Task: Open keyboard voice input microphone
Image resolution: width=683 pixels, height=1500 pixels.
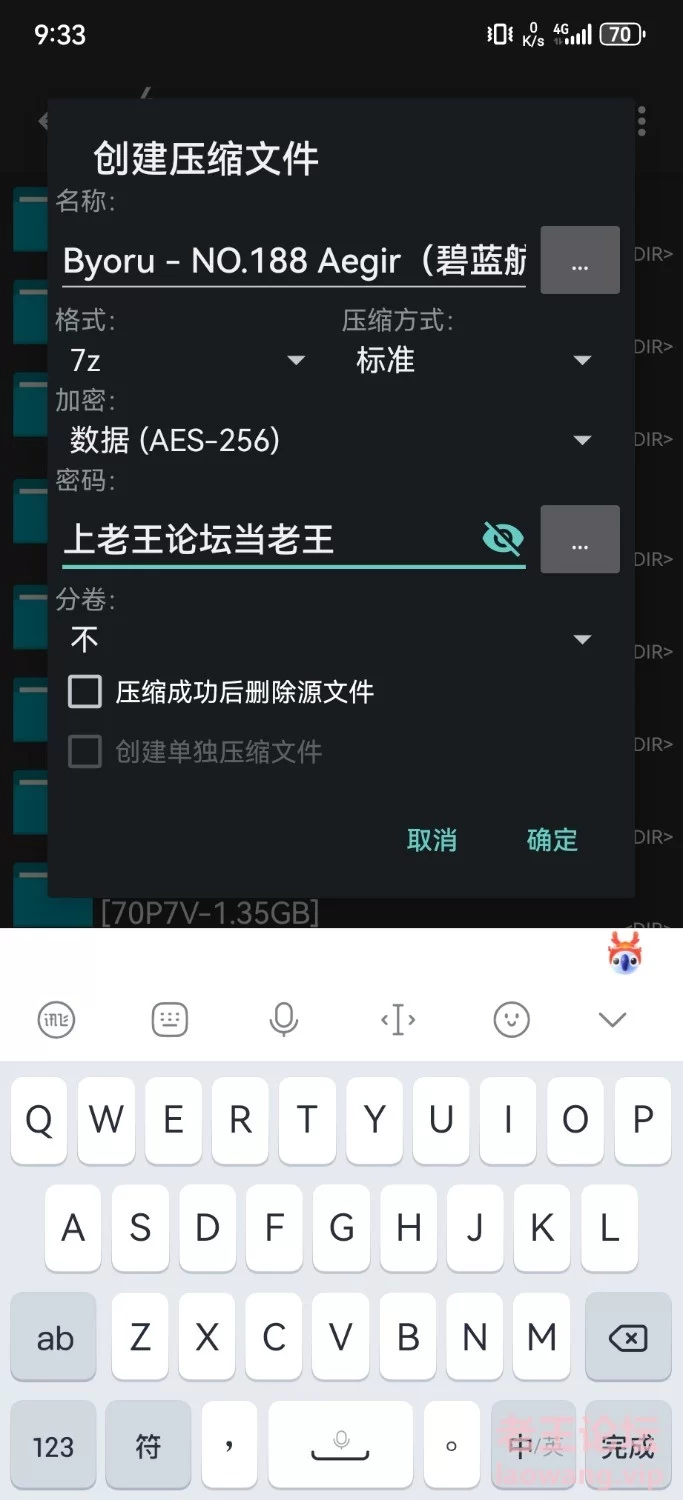Action: pyautogui.click(x=284, y=1019)
